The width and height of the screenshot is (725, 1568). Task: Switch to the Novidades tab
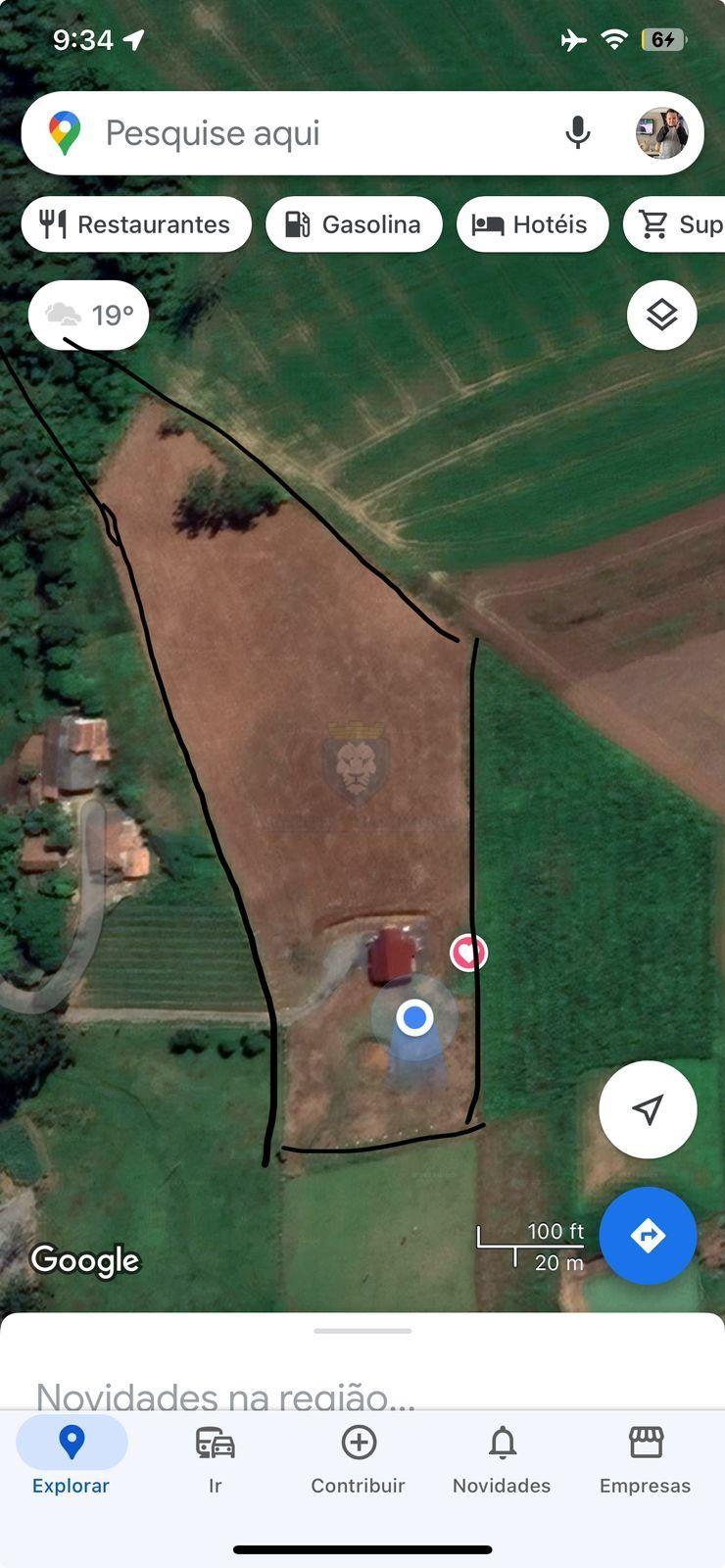pyautogui.click(x=502, y=1459)
